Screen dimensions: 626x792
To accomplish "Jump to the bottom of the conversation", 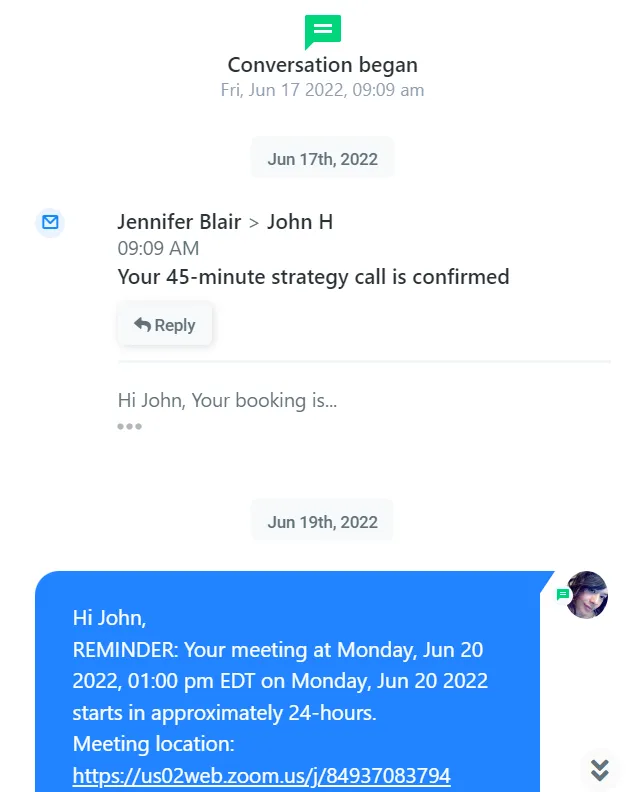I will pyautogui.click(x=599, y=770).
